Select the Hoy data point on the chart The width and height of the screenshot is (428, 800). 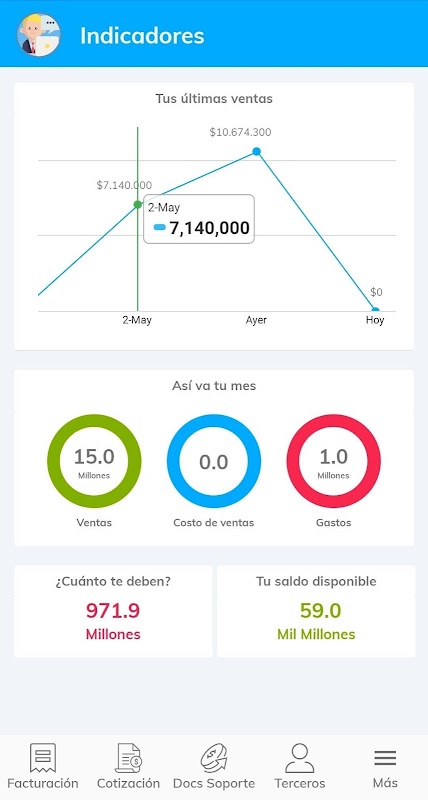375,310
